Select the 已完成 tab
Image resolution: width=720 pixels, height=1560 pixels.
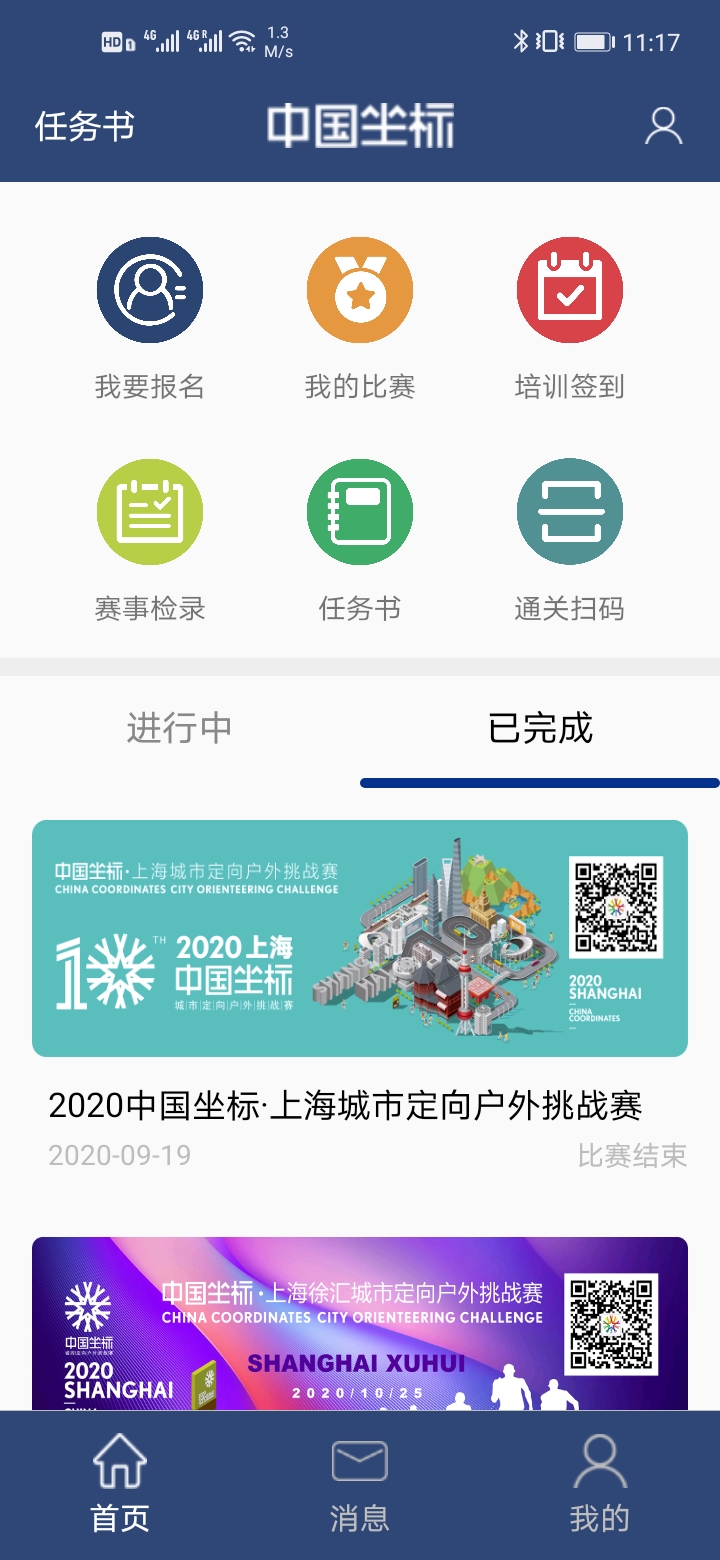coord(540,728)
